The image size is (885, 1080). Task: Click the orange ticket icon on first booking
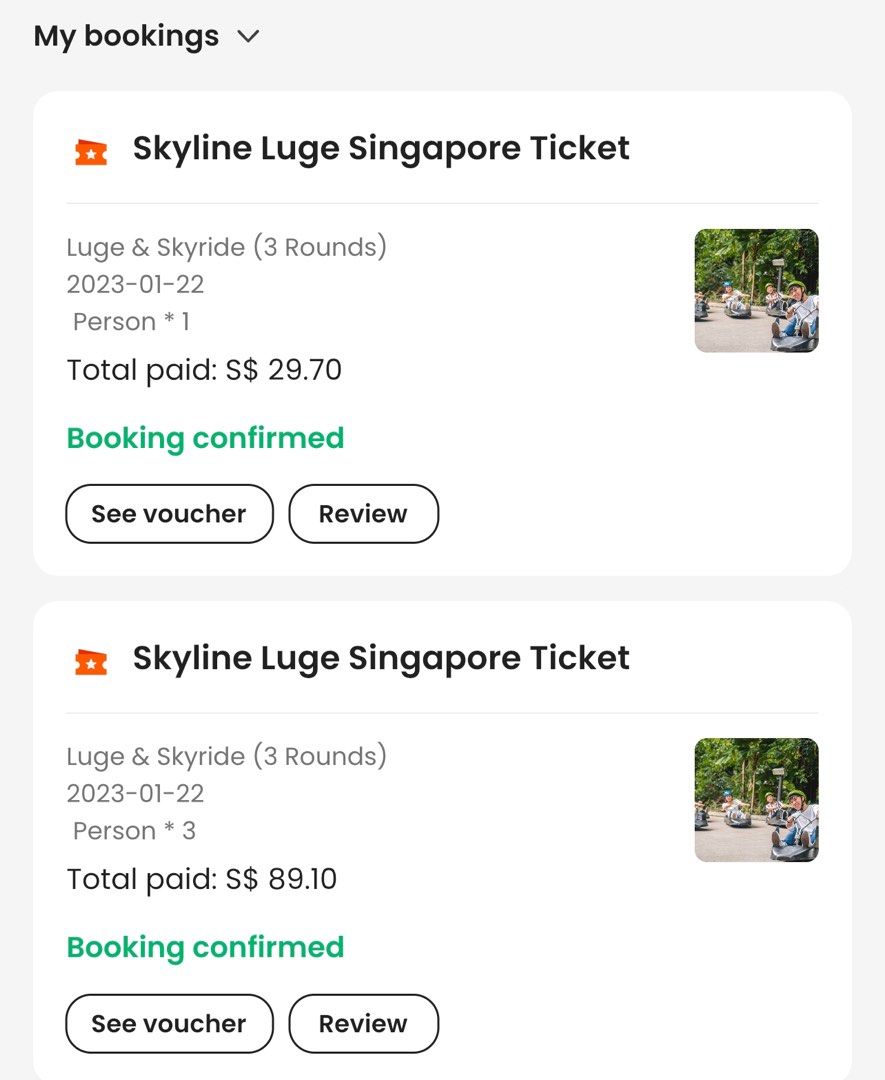(93, 150)
